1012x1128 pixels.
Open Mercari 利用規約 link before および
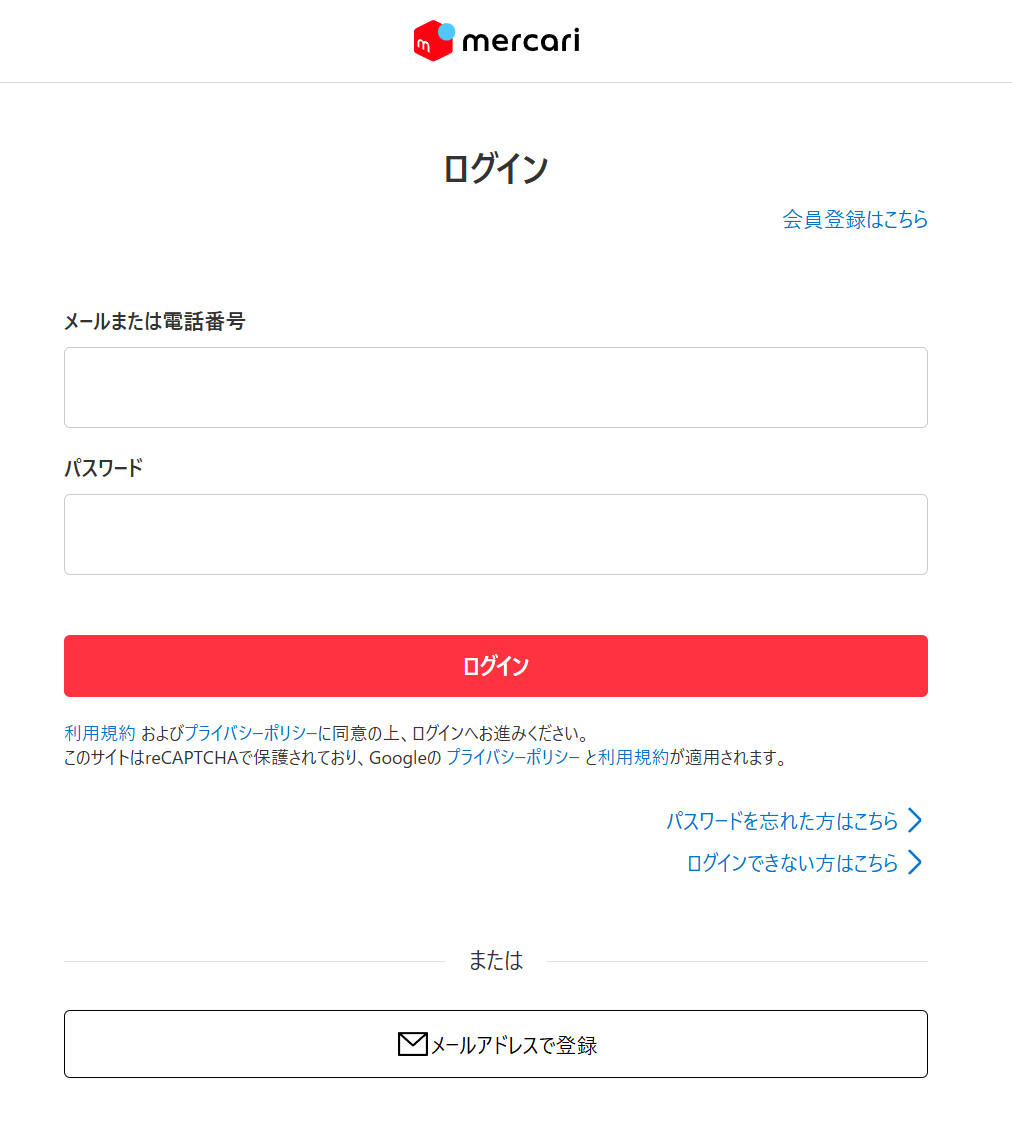tap(100, 734)
